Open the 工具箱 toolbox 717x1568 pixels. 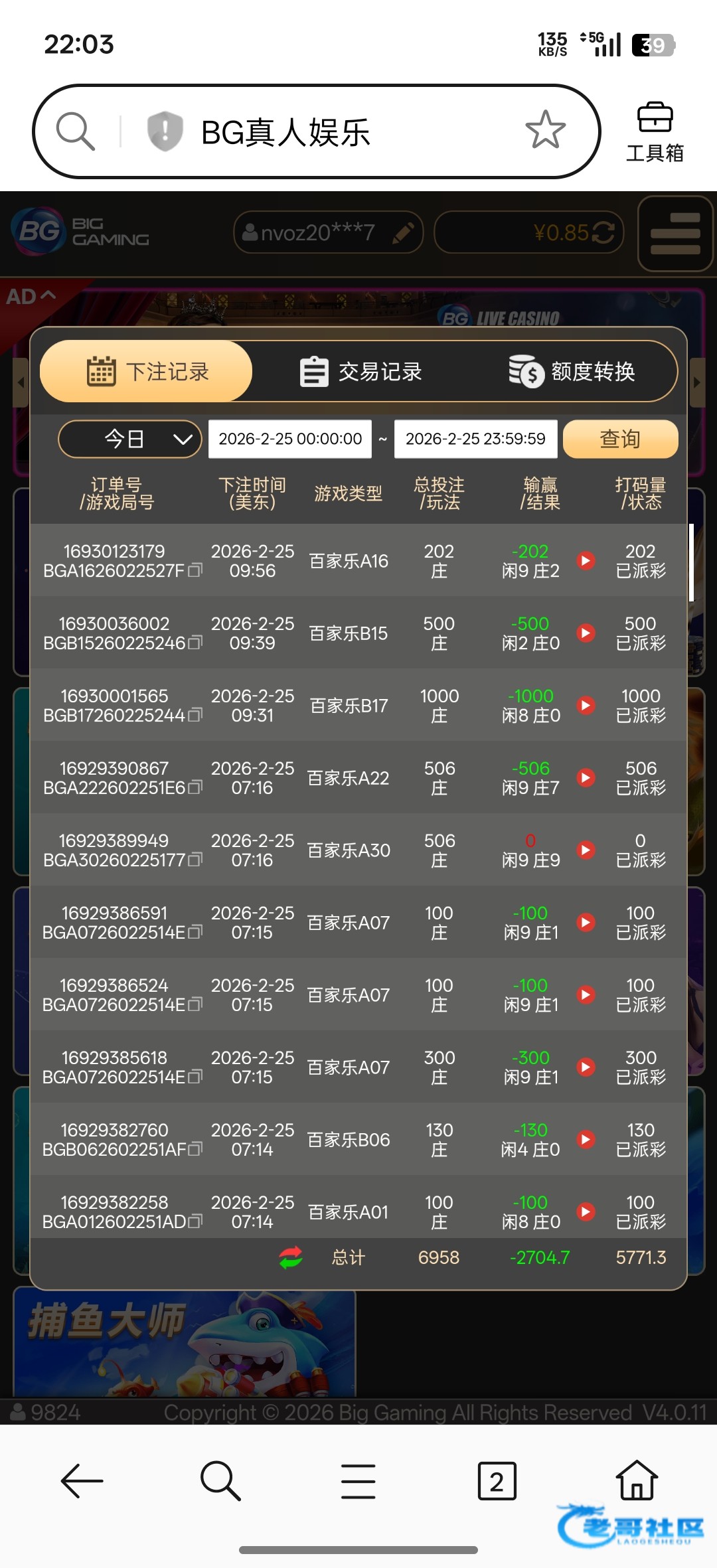655,132
